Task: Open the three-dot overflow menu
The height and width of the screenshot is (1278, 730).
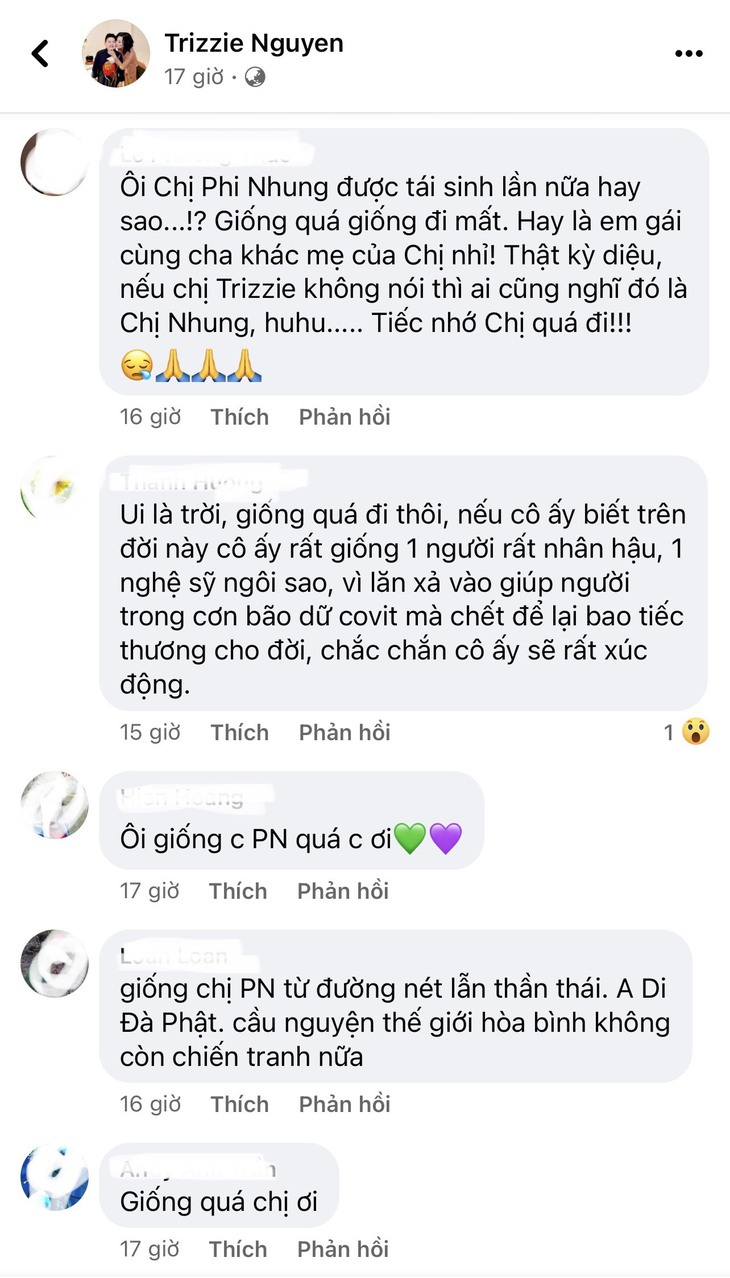Action: pos(689,53)
